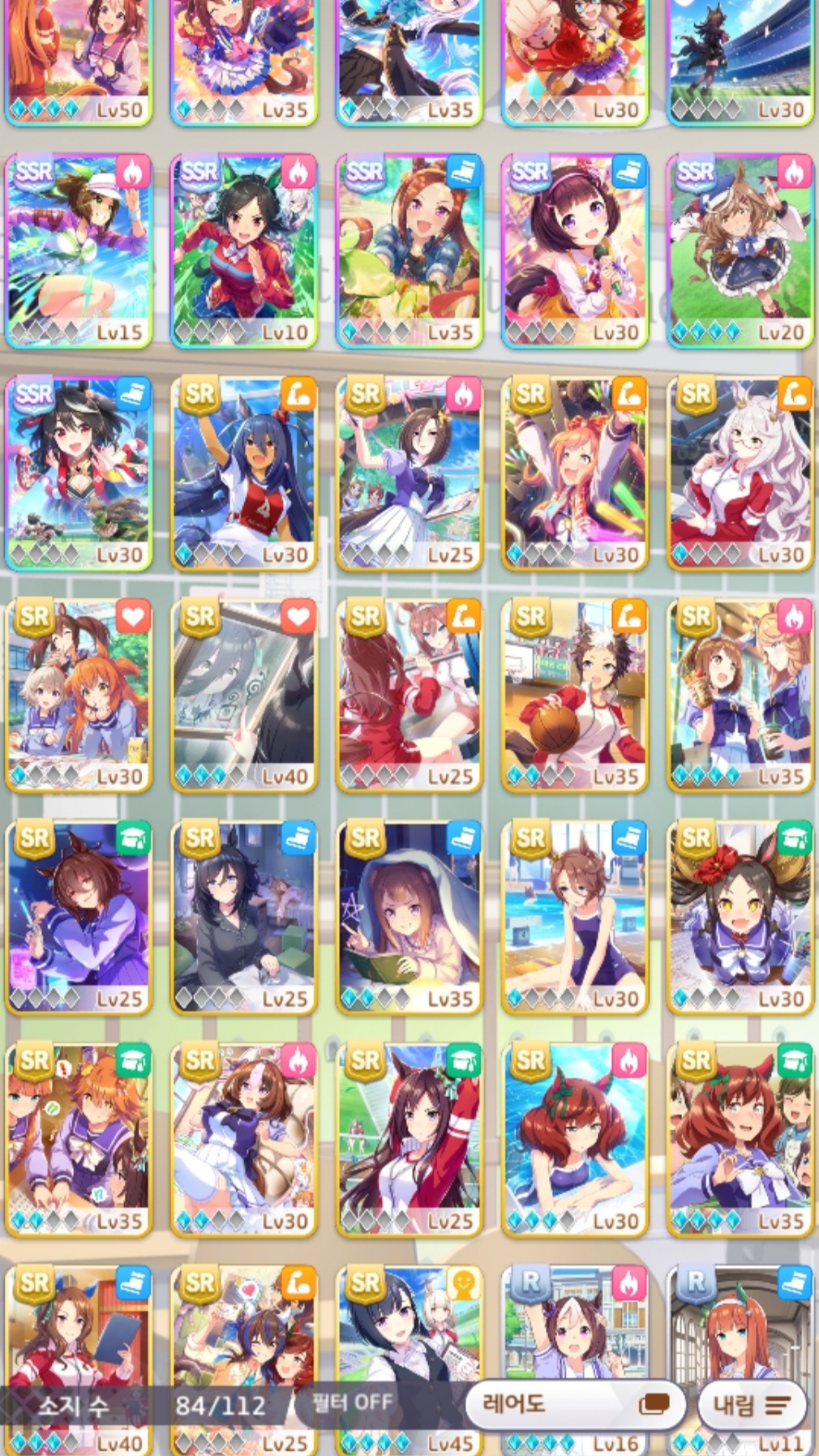Viewport: 819px width, 1456px height.
Task: Select the SSR card at Lv10
Action: click(x=244, y=251)
